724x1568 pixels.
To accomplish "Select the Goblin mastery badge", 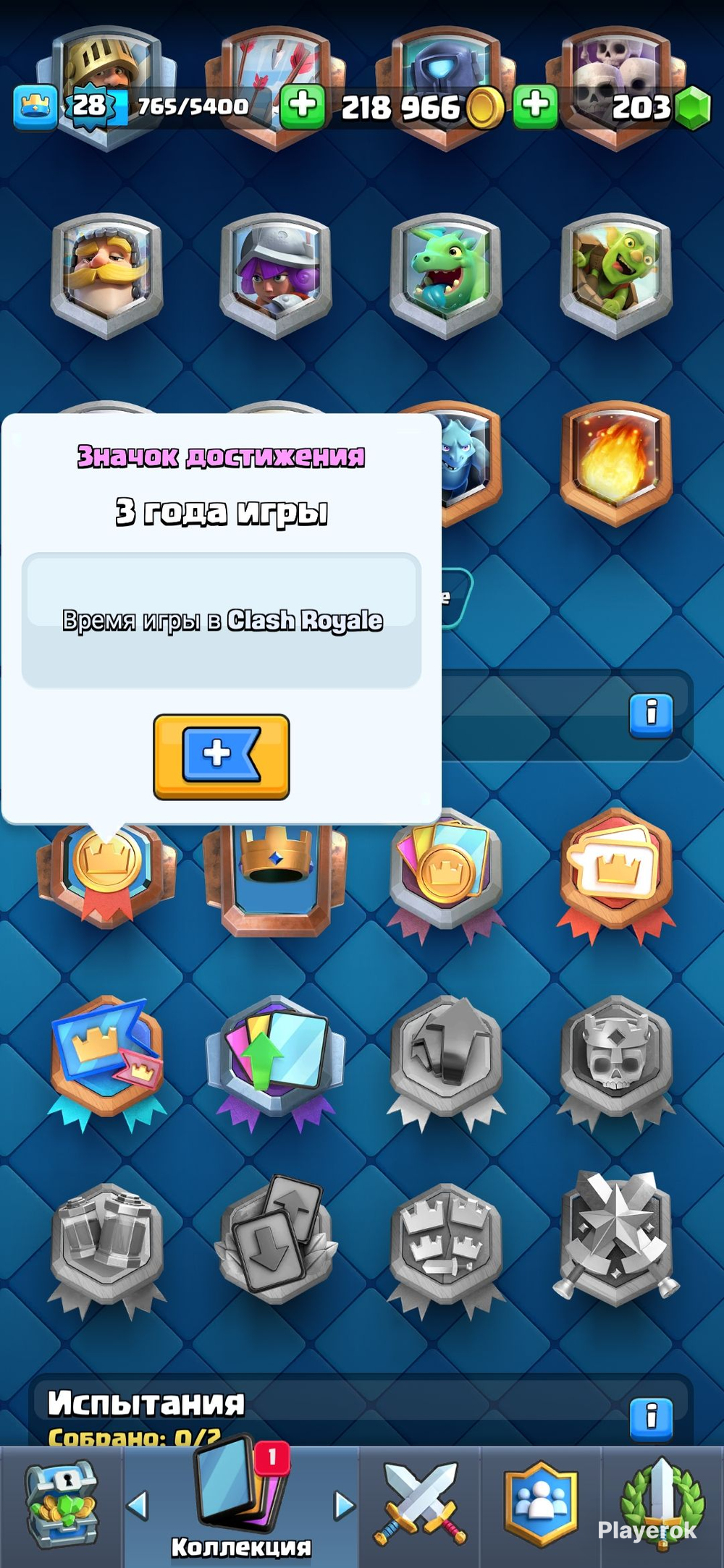I will click(x=616, y=275).
